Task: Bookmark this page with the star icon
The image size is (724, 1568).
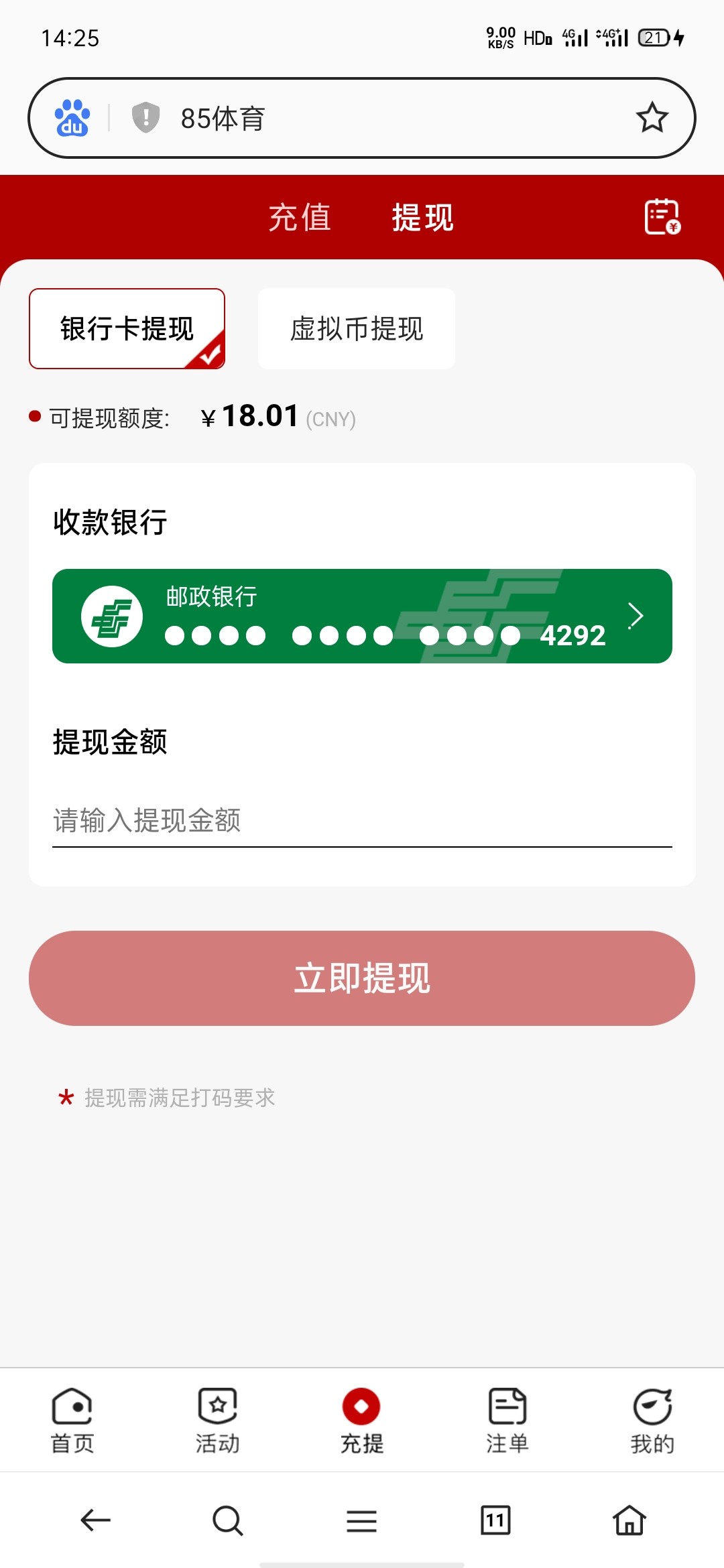Action: click(652, 118)
